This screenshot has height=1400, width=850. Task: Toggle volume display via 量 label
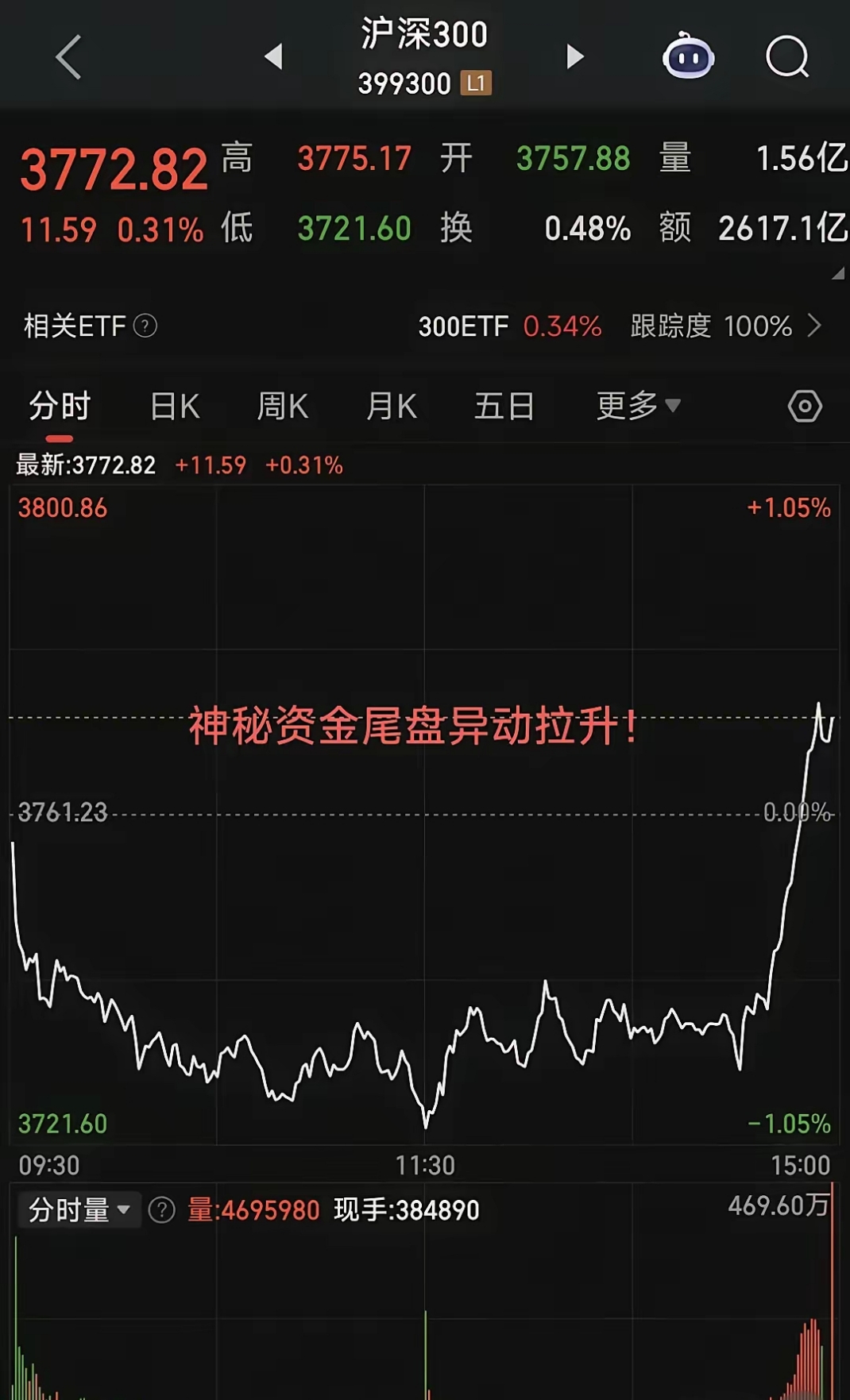click(x=674, y=159)
